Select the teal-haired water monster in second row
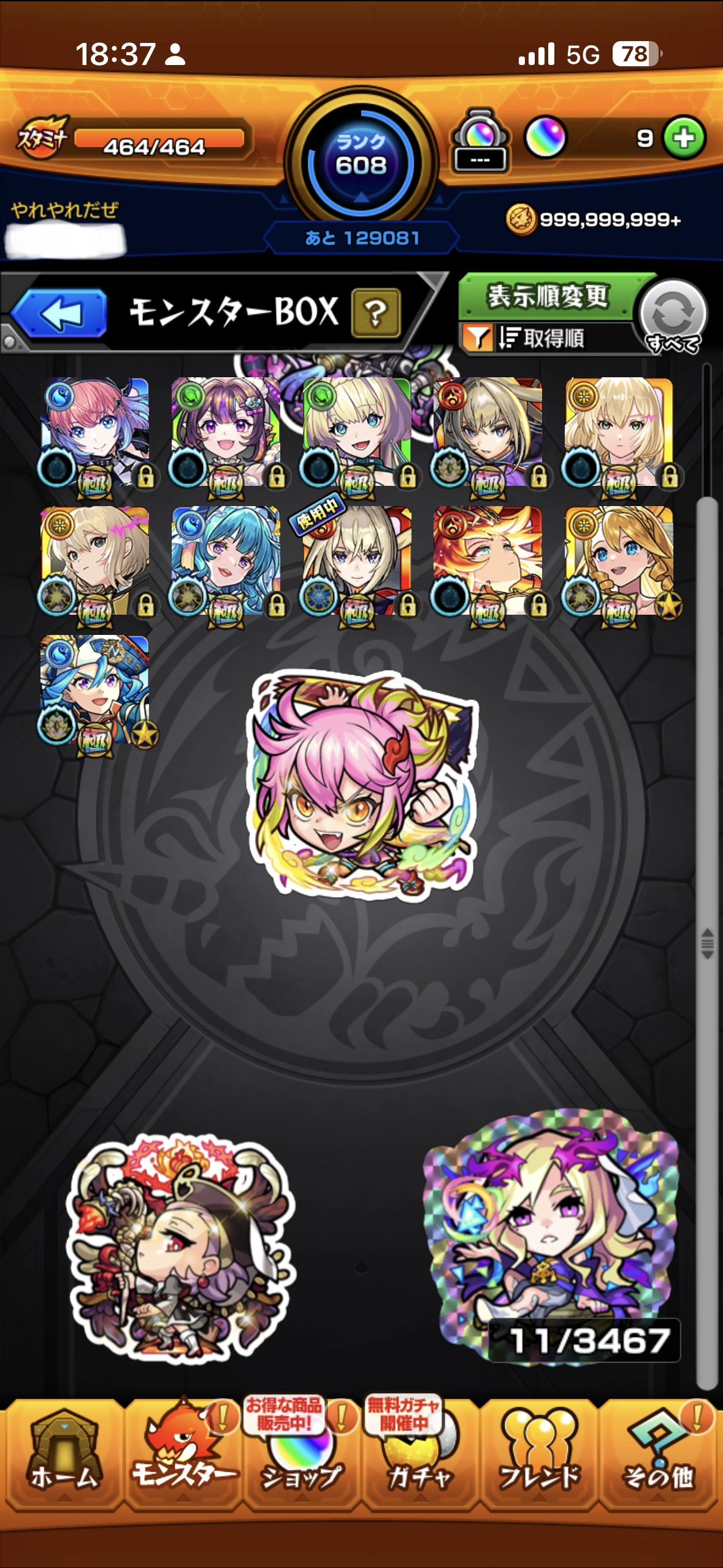 226,561
